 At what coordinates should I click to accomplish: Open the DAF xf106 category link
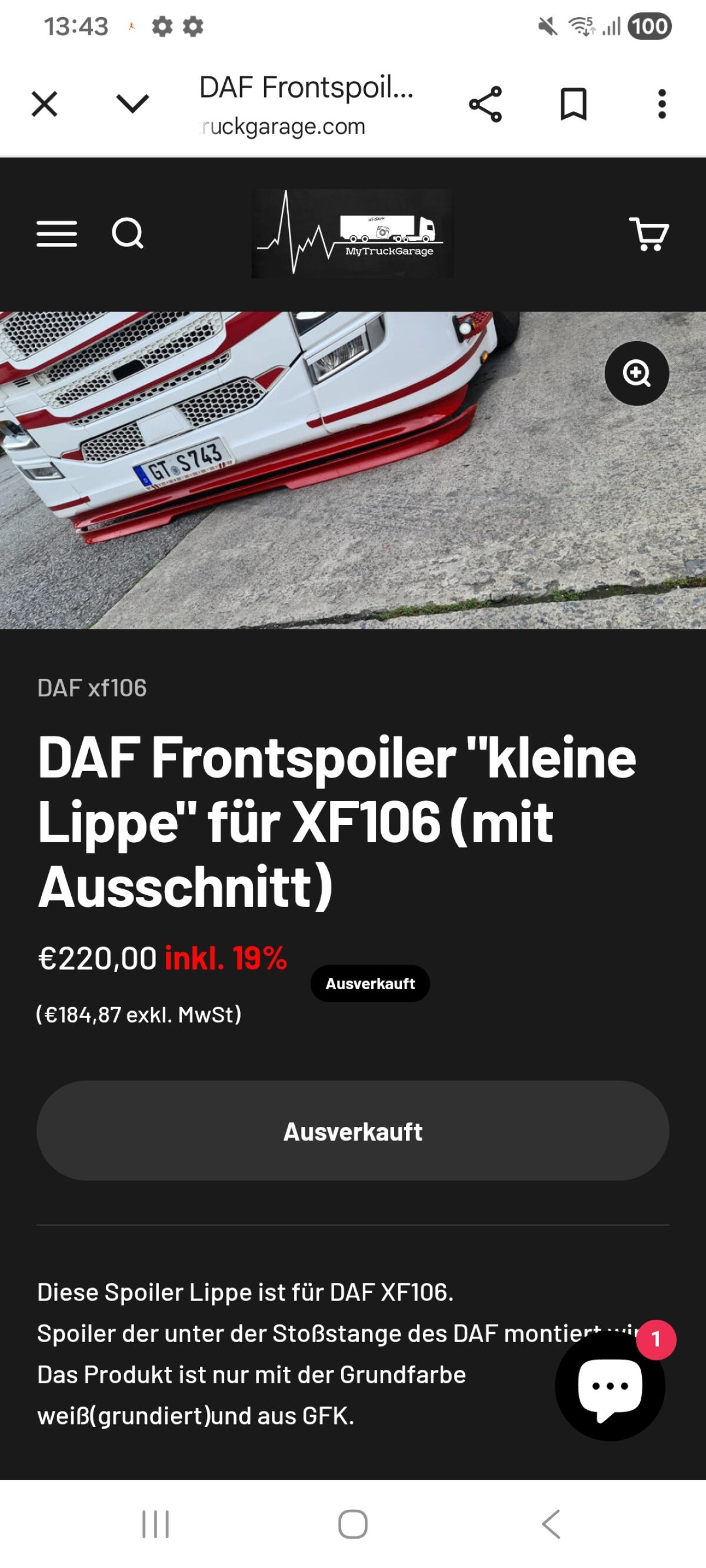pos(92,688)
